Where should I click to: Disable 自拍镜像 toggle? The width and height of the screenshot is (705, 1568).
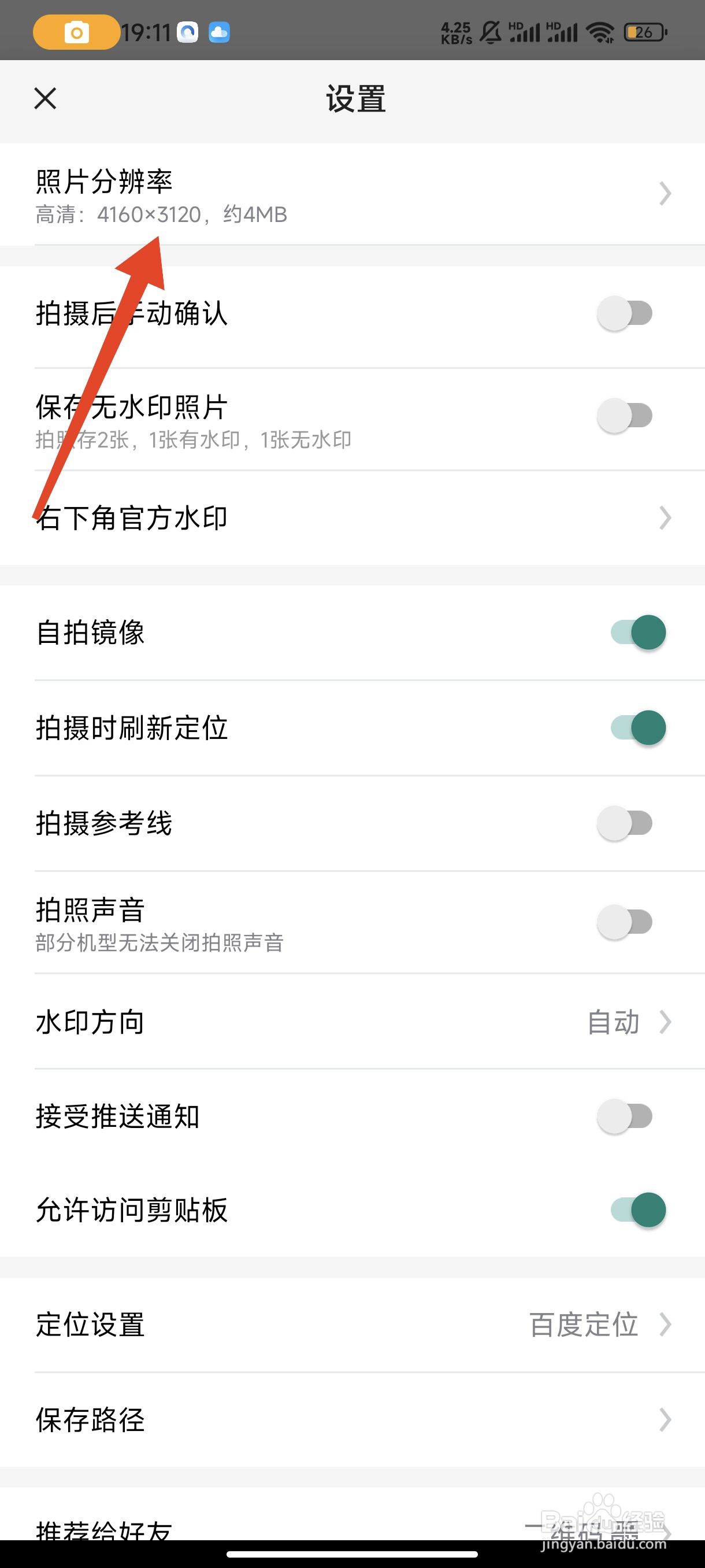click(639, 633)
